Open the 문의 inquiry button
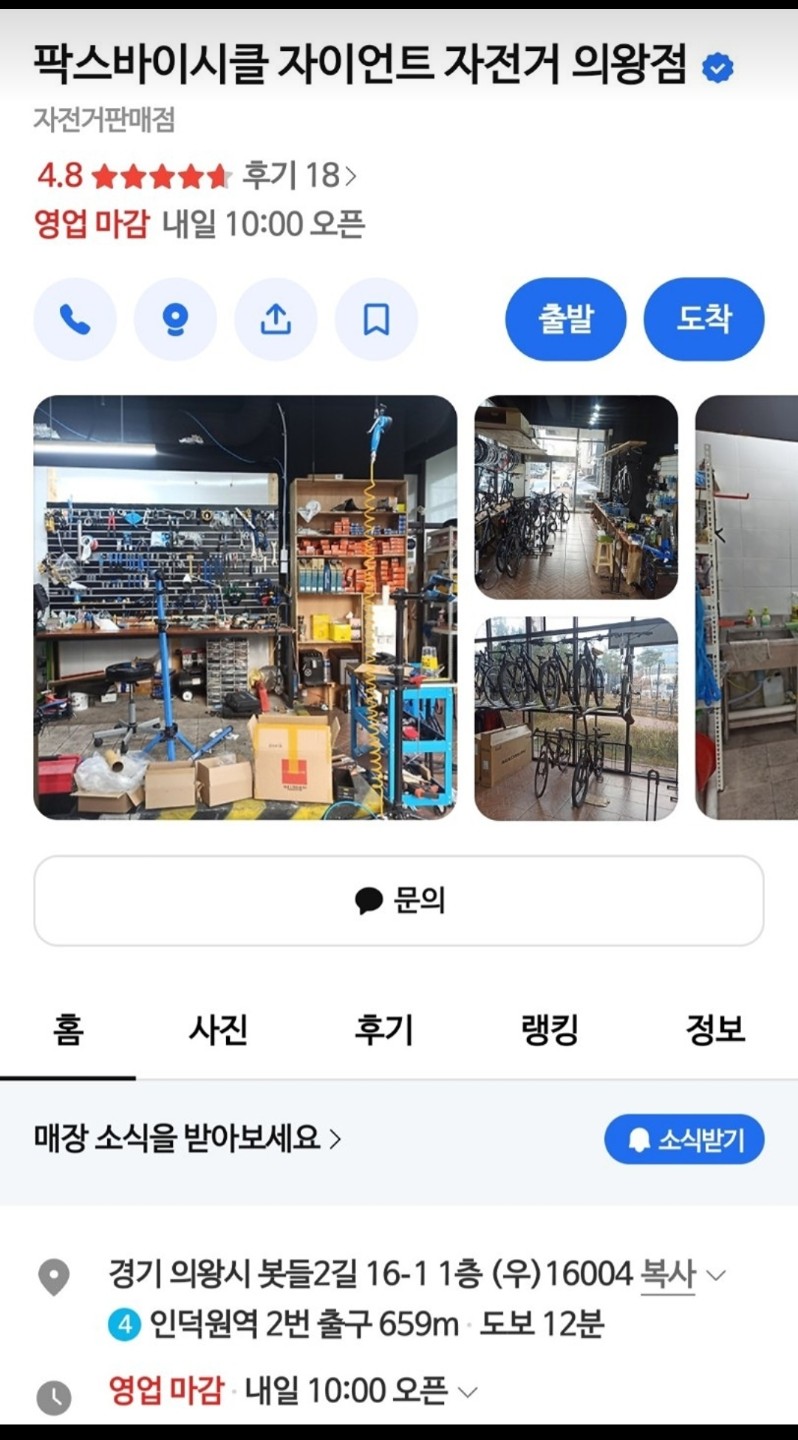The width and height of the screenshot is (798, 1440). click(x=399, y=901)
